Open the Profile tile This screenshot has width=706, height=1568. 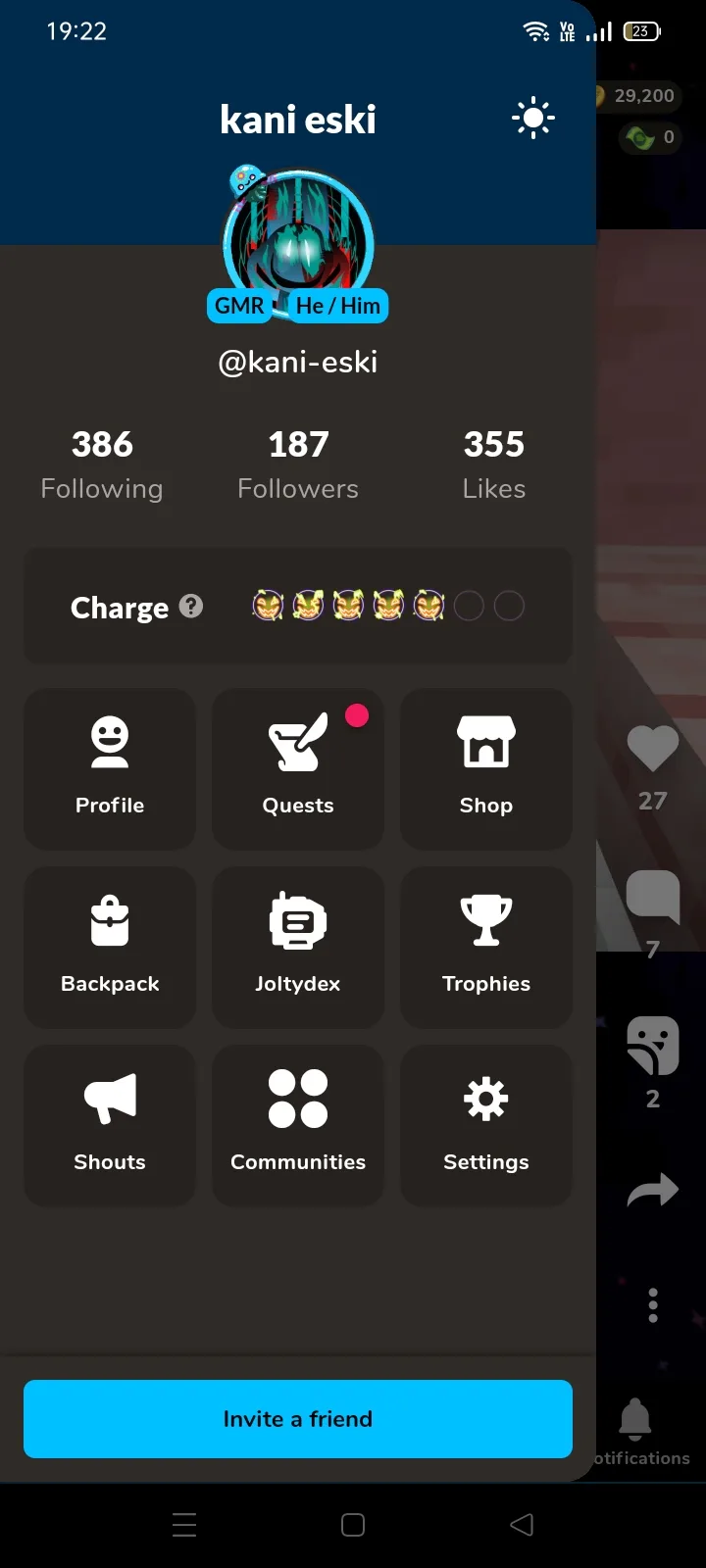pos(110,769)
